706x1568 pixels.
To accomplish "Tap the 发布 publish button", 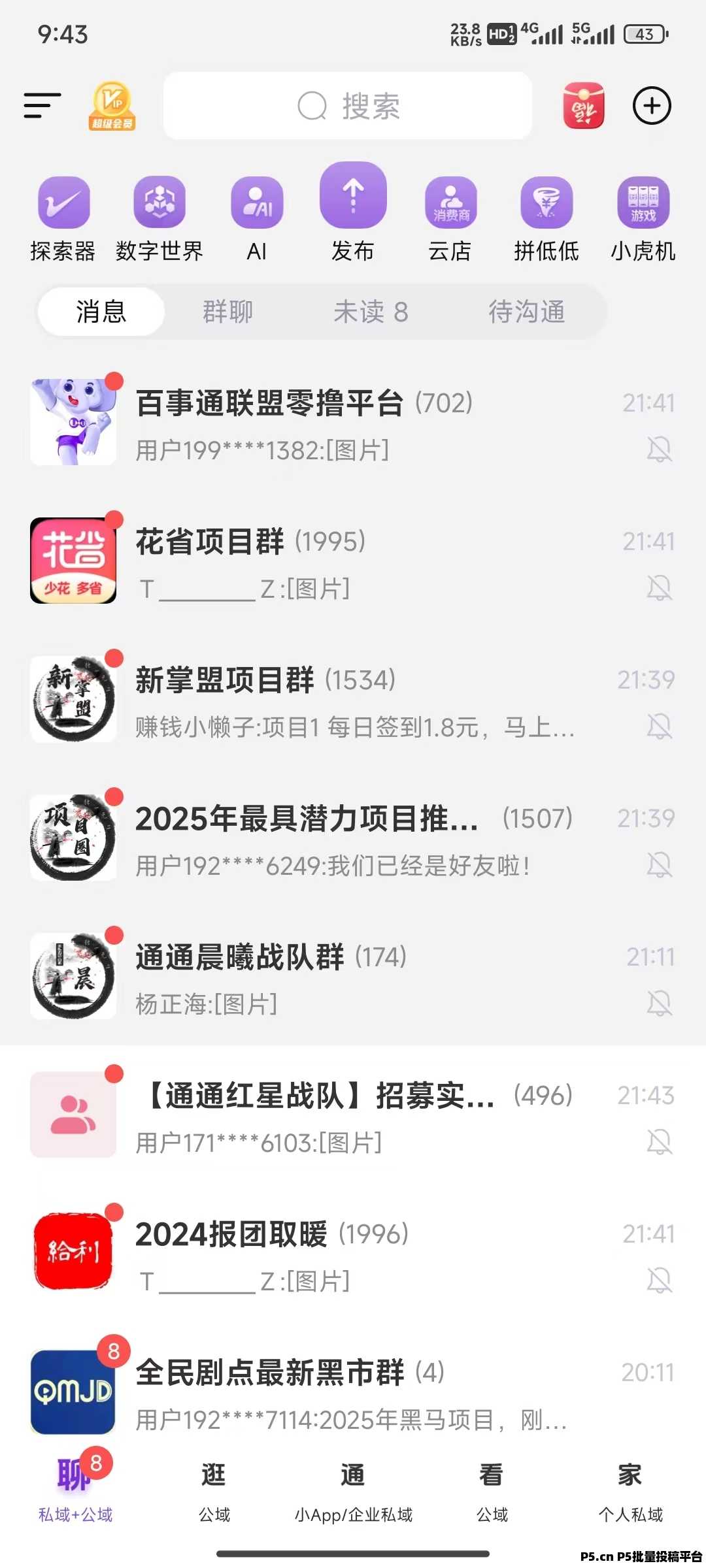I will click(x=353, y=212).
